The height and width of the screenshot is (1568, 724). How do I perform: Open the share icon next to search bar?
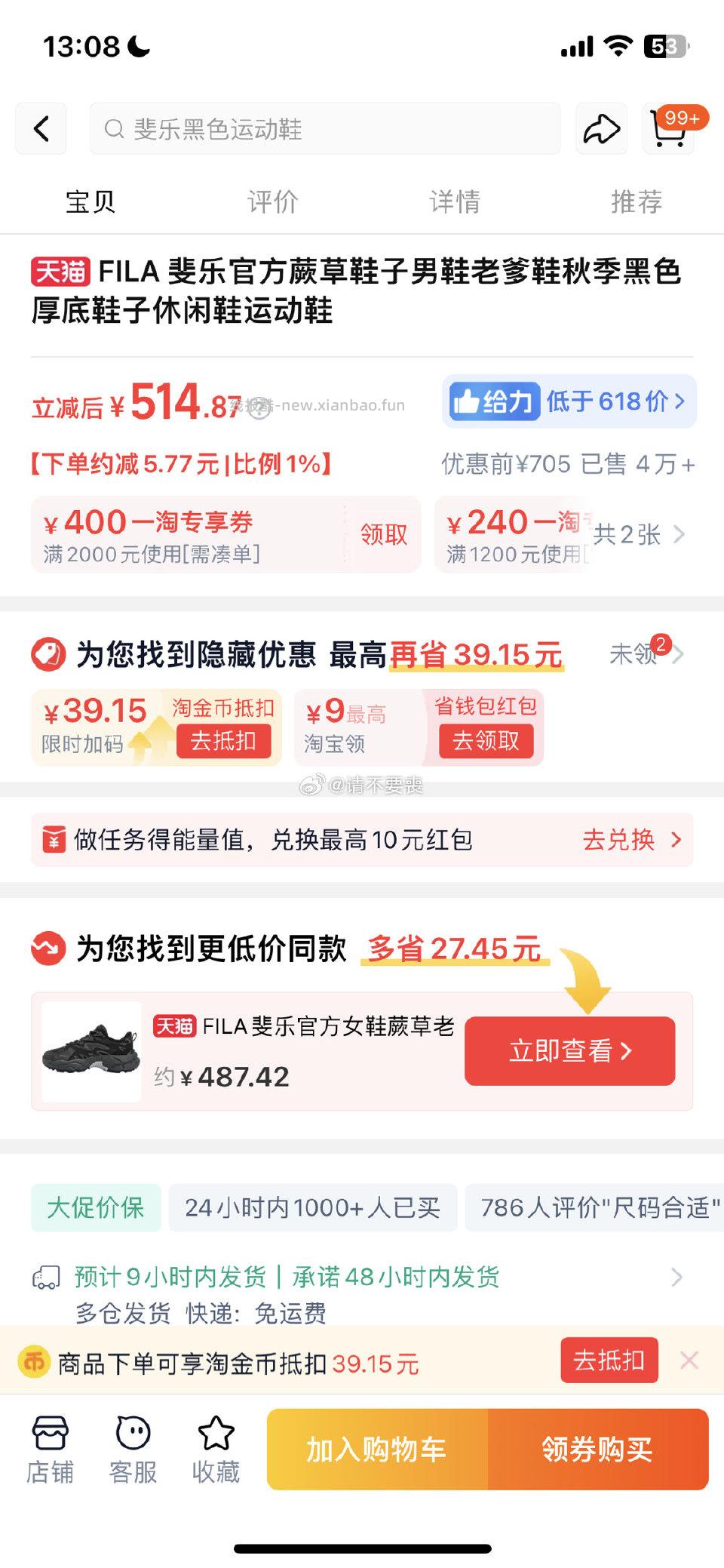[x=601, y=129]
